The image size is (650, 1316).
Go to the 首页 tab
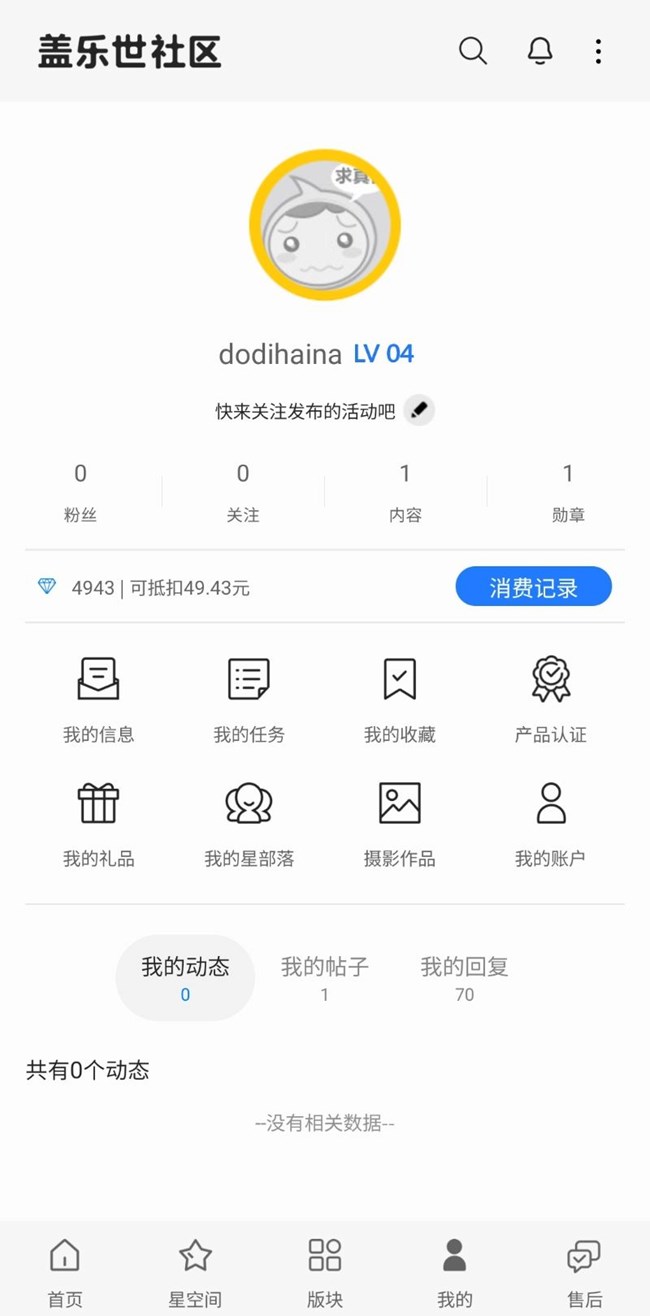pyautogui.click(x=65, y=1270)
